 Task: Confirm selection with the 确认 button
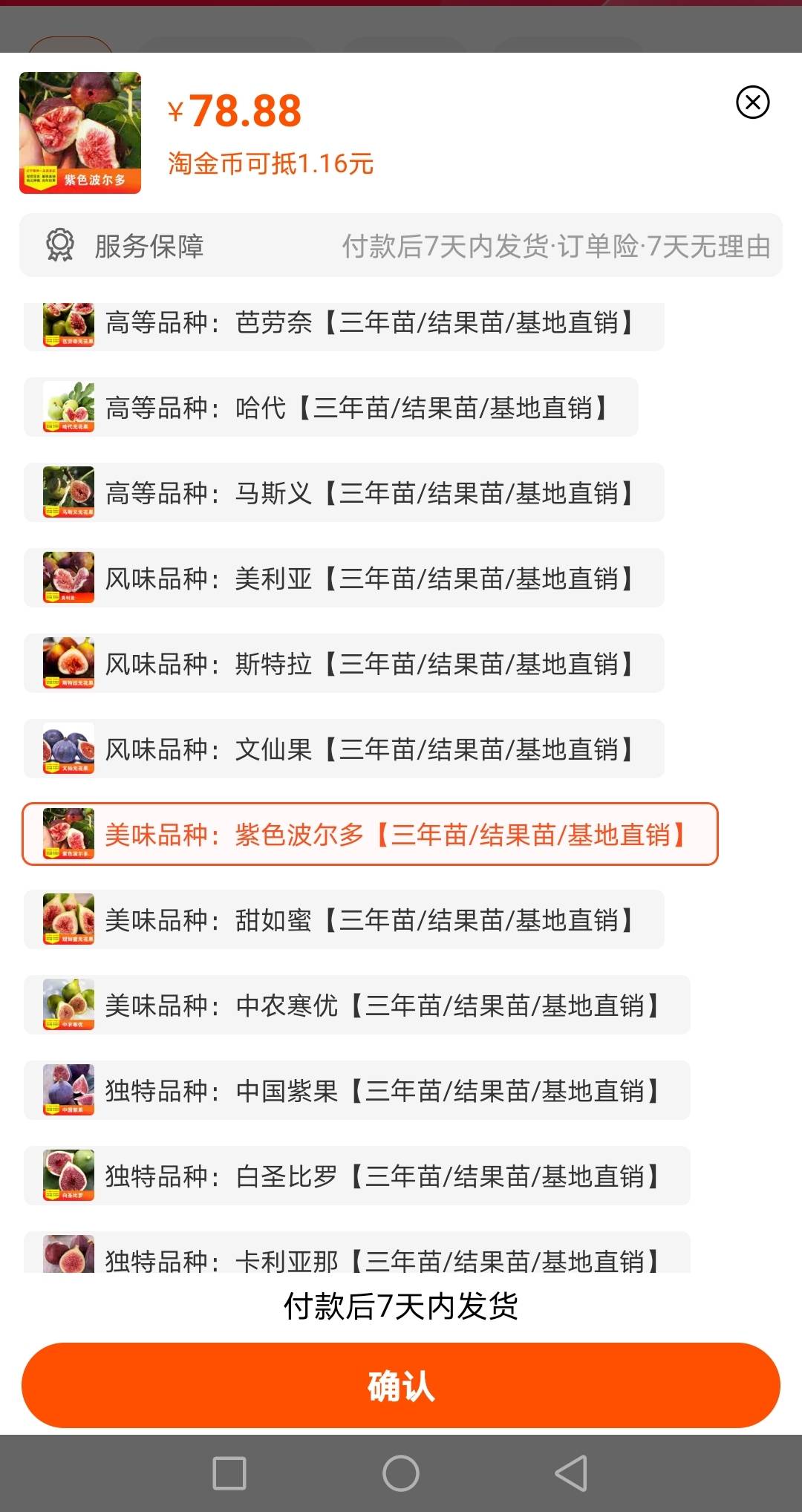point(401,1385)
